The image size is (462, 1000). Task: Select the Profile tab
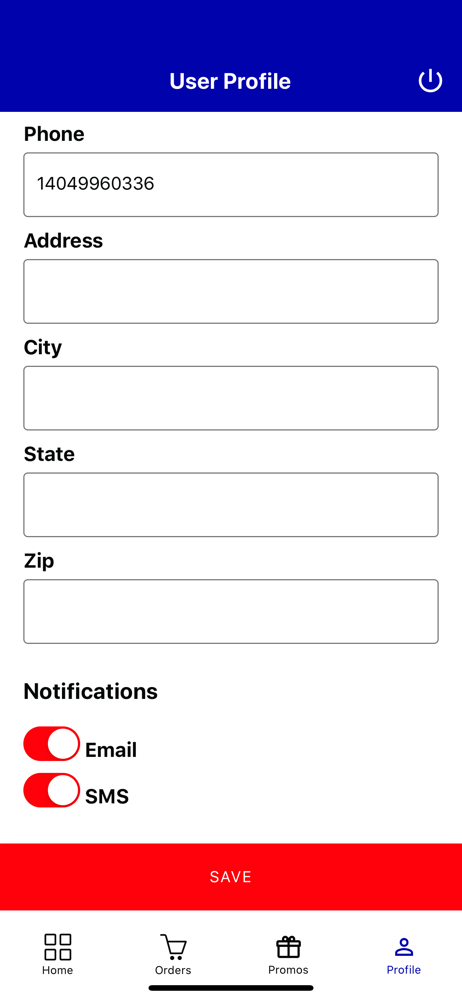click(x=404, y=954)
